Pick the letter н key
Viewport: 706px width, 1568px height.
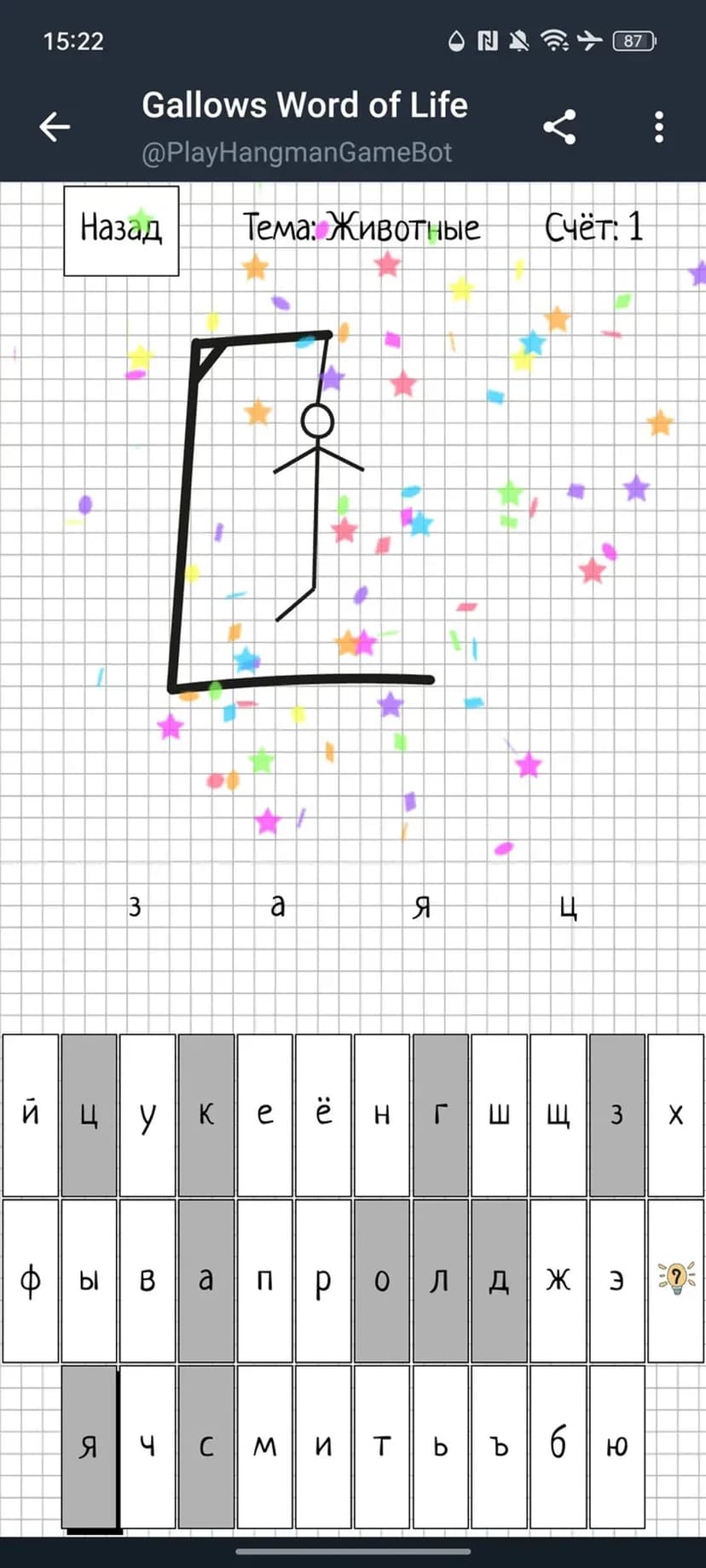382,1114
